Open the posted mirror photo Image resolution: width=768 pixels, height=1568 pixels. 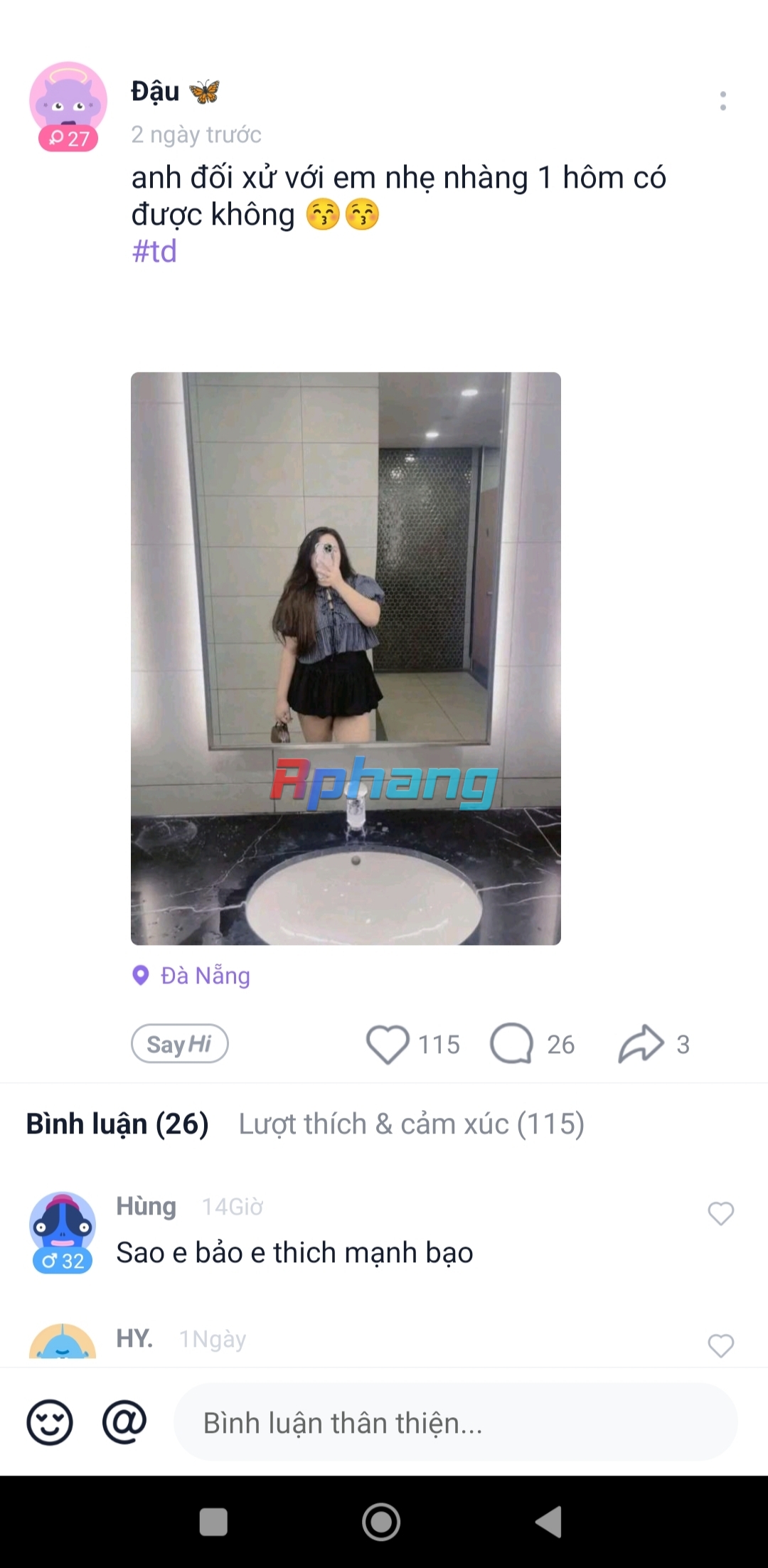346,658
